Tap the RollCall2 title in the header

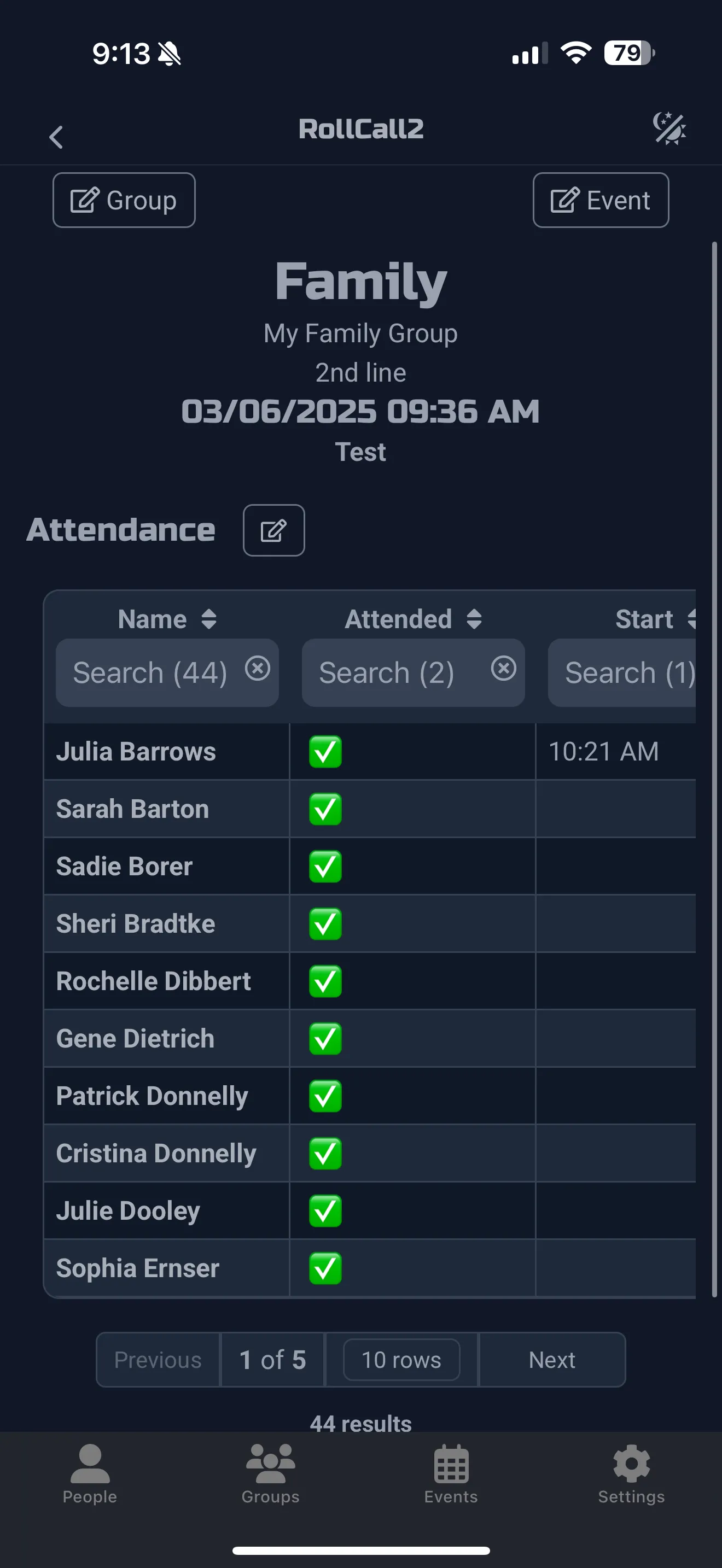(361, 129)
